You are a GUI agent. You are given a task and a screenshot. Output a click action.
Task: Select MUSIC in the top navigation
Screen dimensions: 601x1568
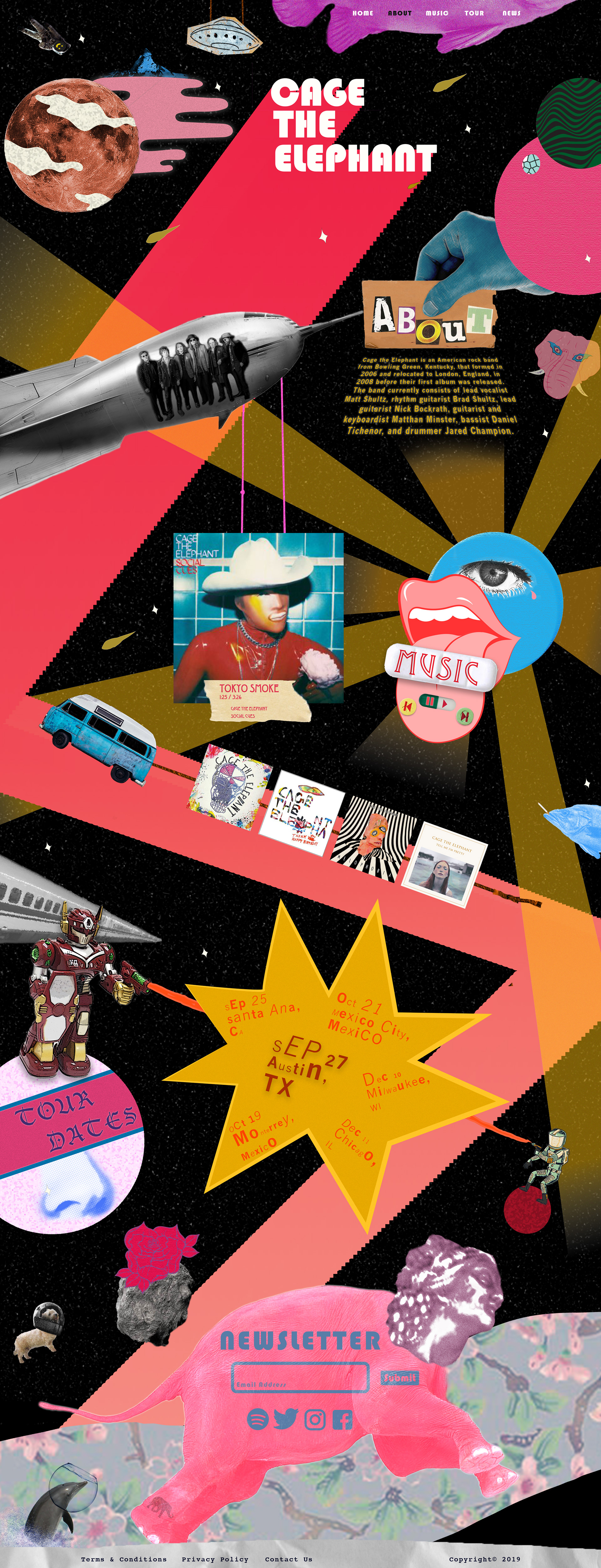[x=437, y=13]
